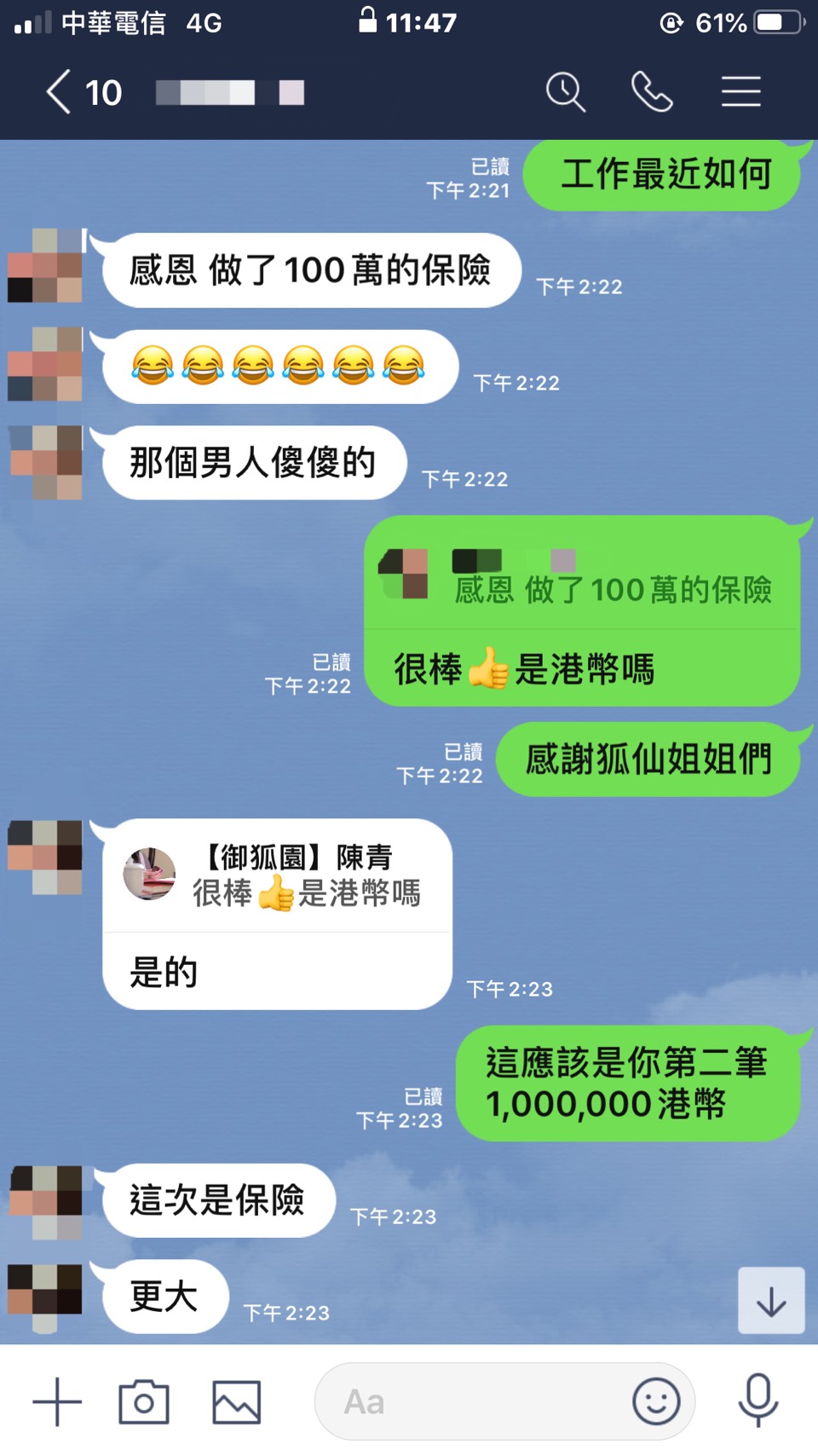The width and height of the screenshot is (818, 1456).
Task: Search within this conversation
Action: tap(566, 92)
